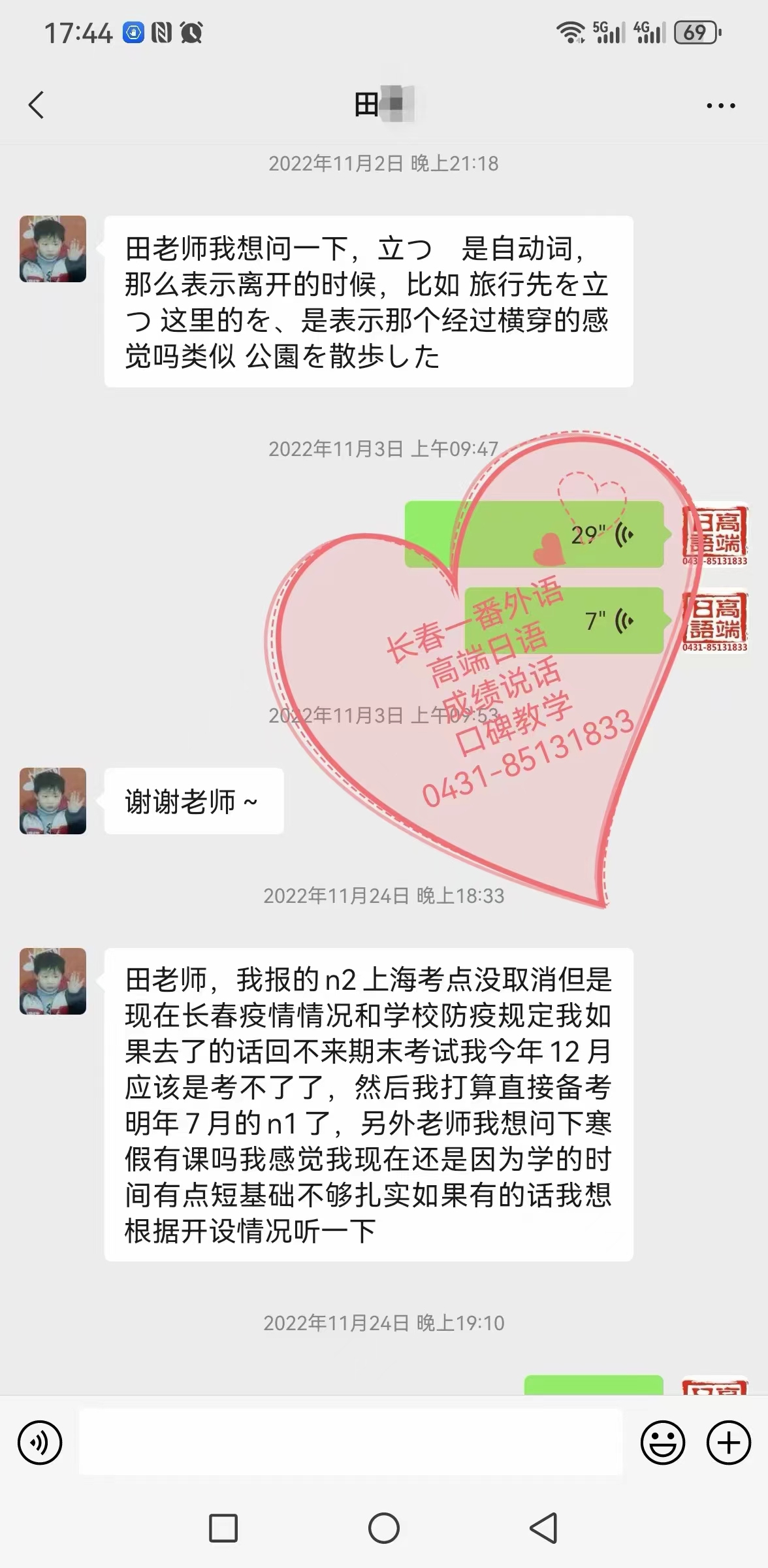Open the chat overflow menu
Viewport: 768px width, 1568px height.
[x=721, y=105]
